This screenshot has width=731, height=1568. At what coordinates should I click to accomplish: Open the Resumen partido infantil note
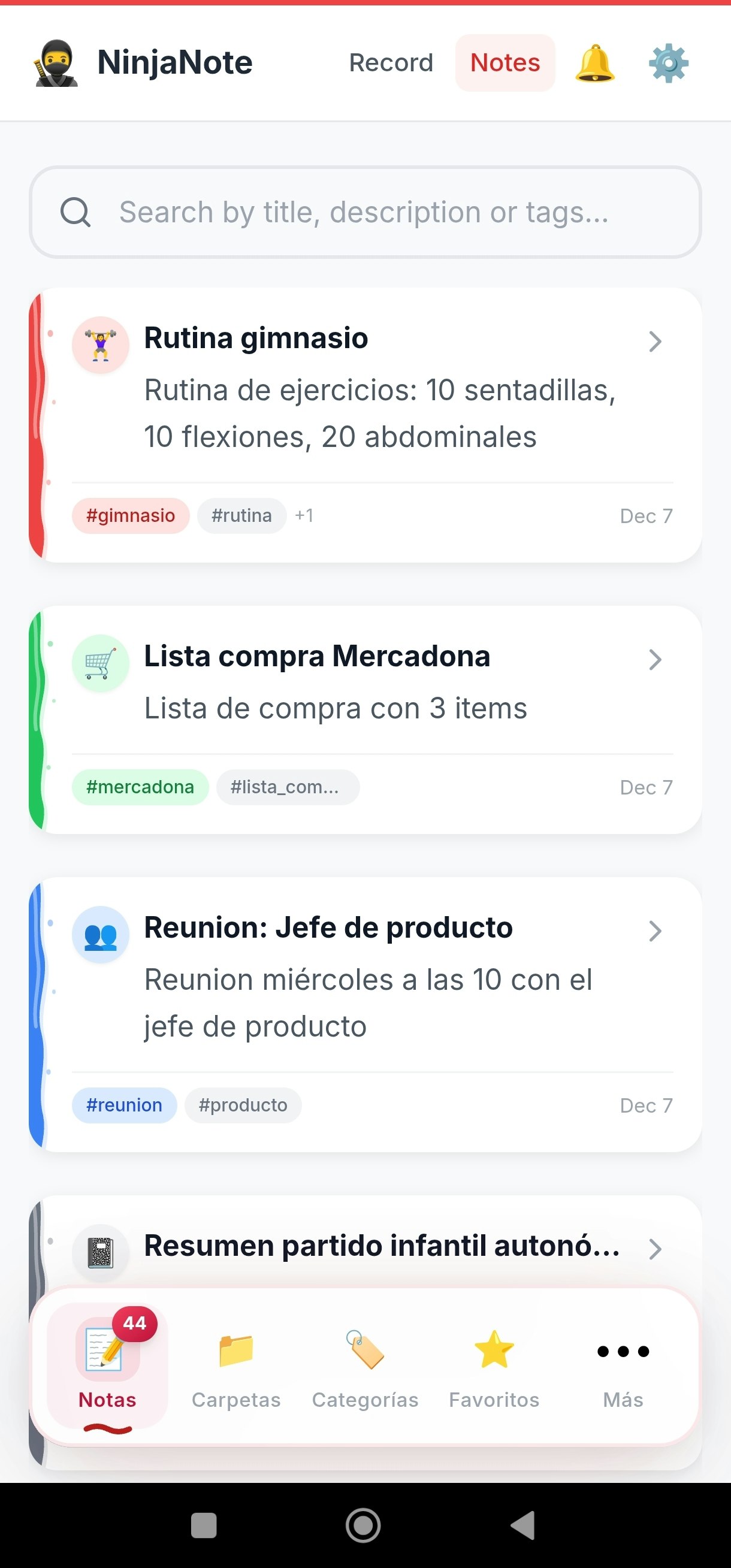[x=381, y=1246]
